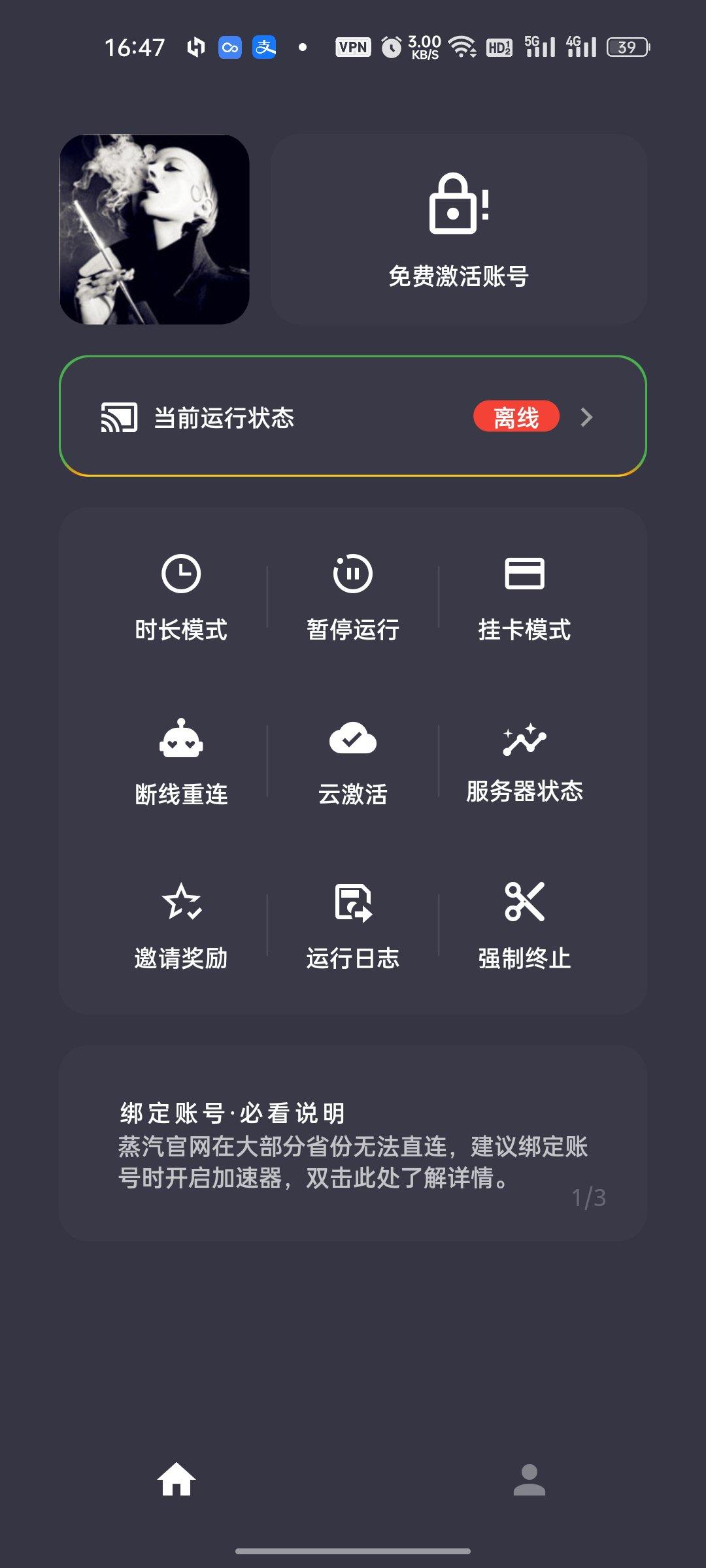Image resolution: width=706 pixels, height=1568 pixels.
Task: Open 断线重连
Action: (181, 762)
